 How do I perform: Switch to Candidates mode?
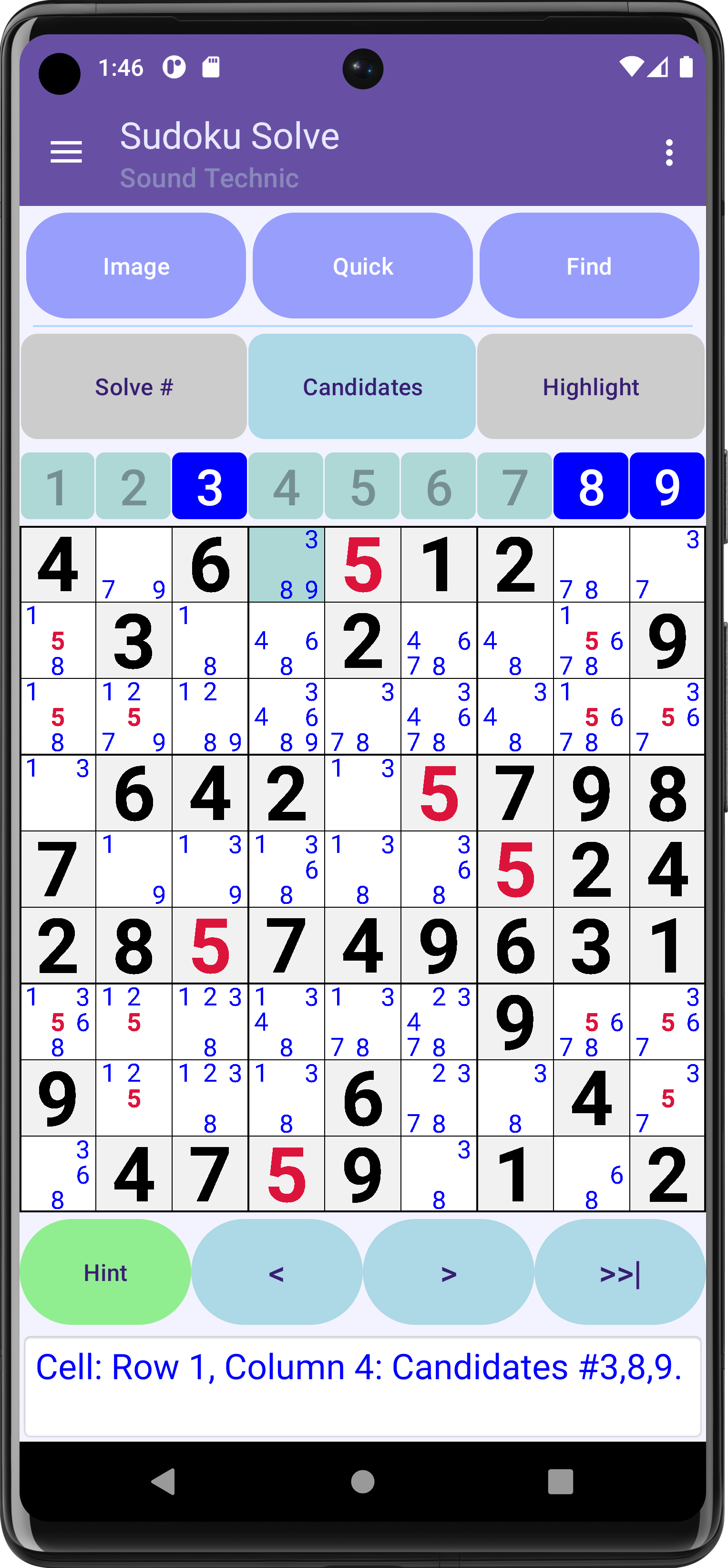point(362,387)
